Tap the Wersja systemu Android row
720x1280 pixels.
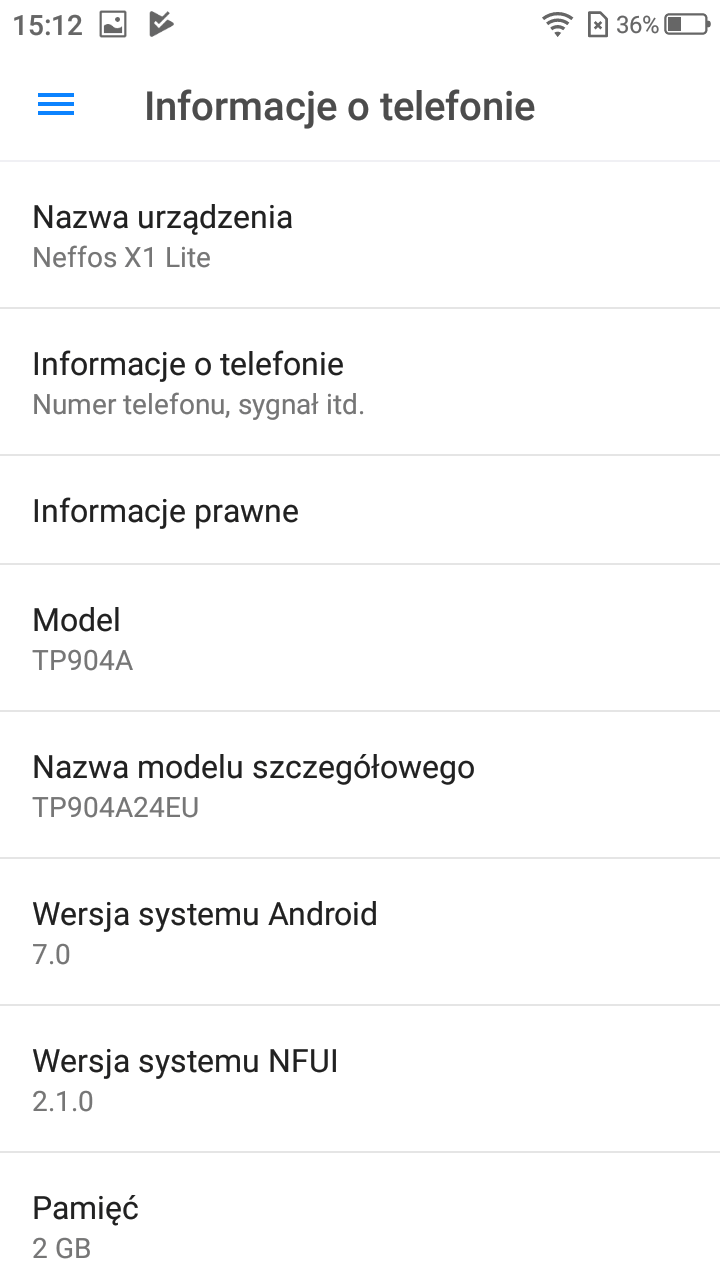[360, 932]
